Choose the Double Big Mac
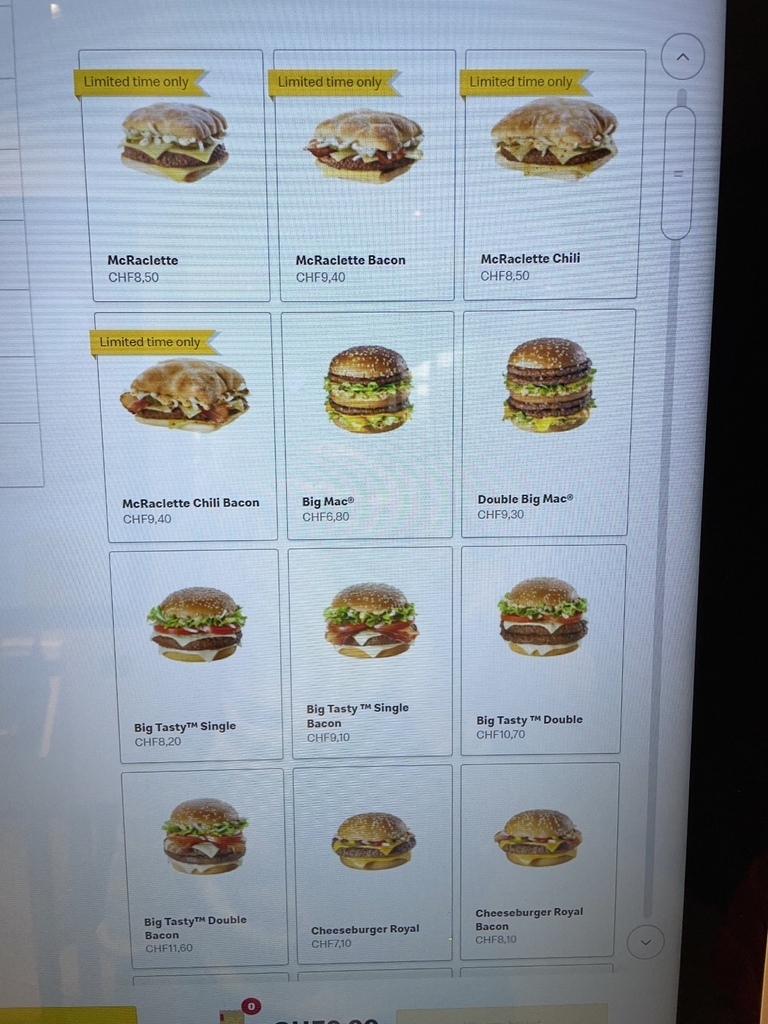768x1024 pixels. [x=548, y=422]
